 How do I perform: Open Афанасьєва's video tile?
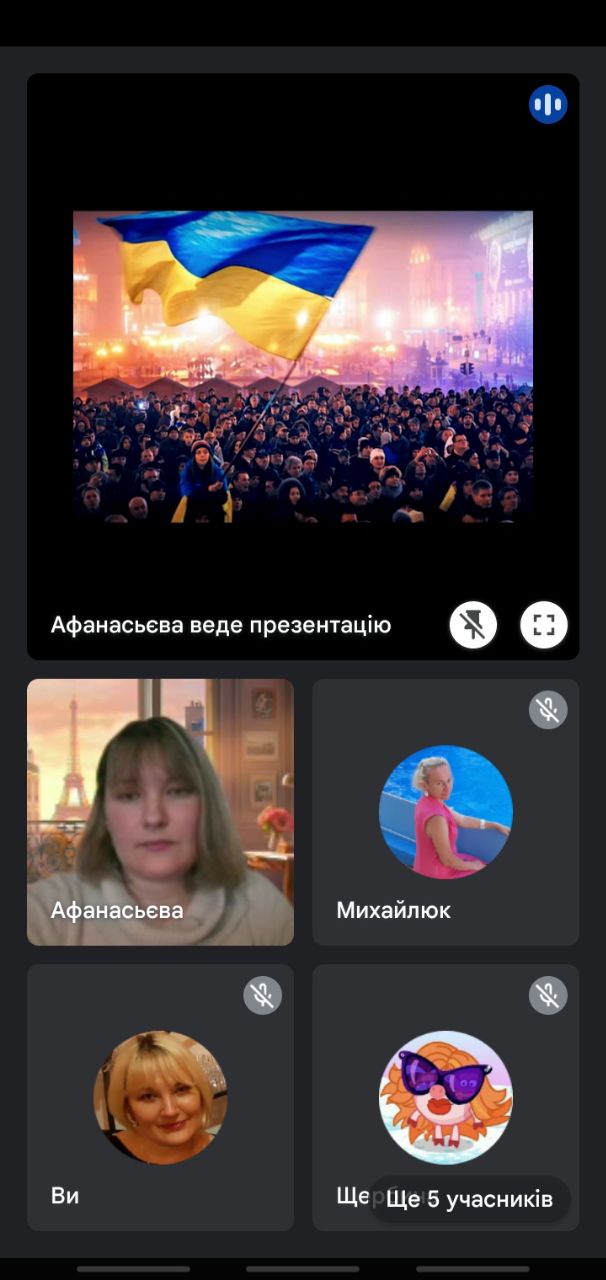click(160, 812)
